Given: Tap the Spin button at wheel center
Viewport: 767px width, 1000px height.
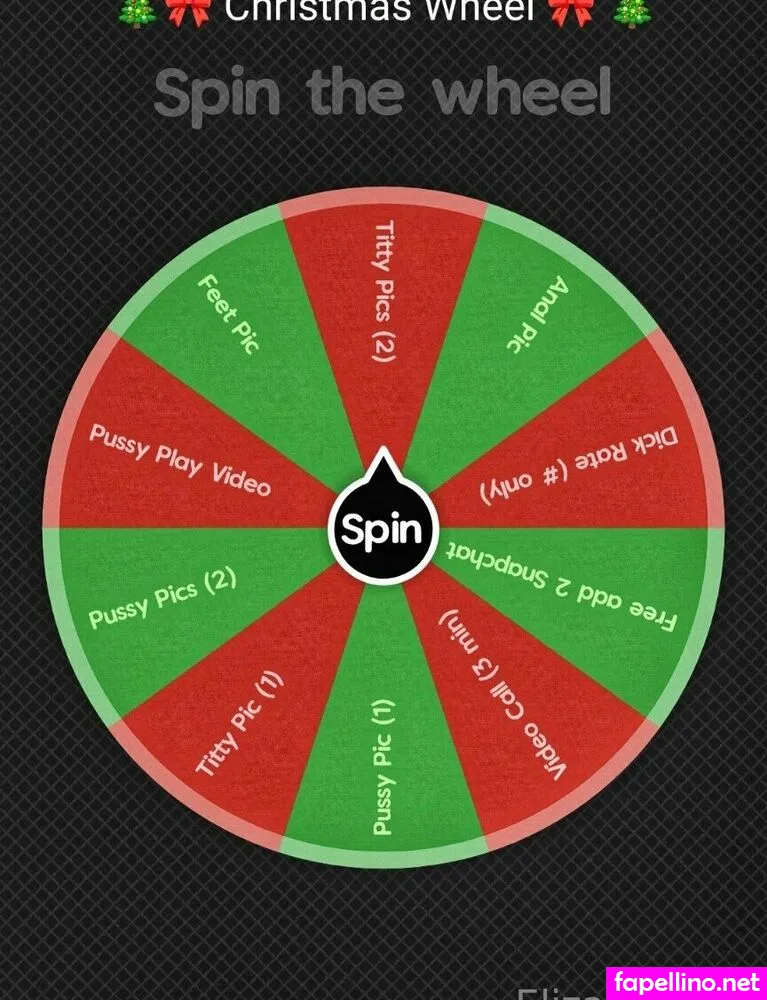Looking at the screenshot, I should pyautogui.click(x=383, y=529).
